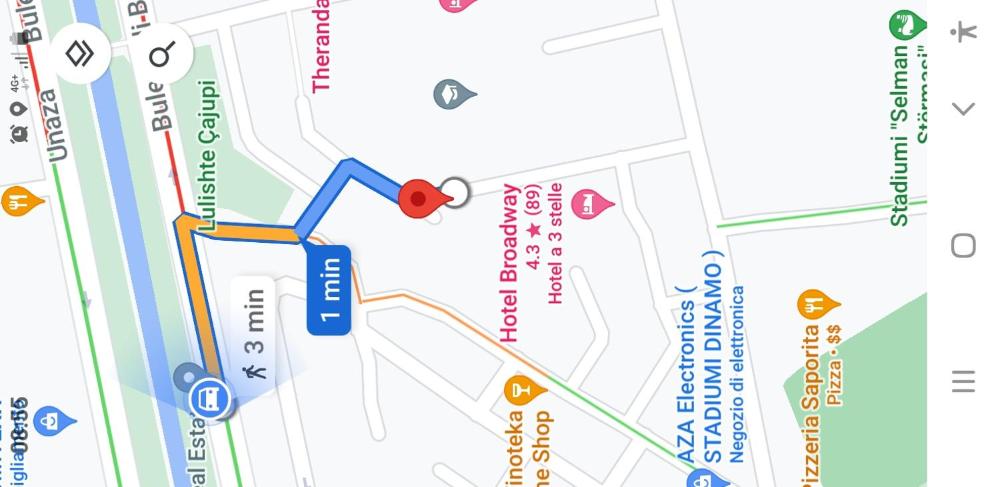
Task: Go to the home screen
Action: pos(963,245)
